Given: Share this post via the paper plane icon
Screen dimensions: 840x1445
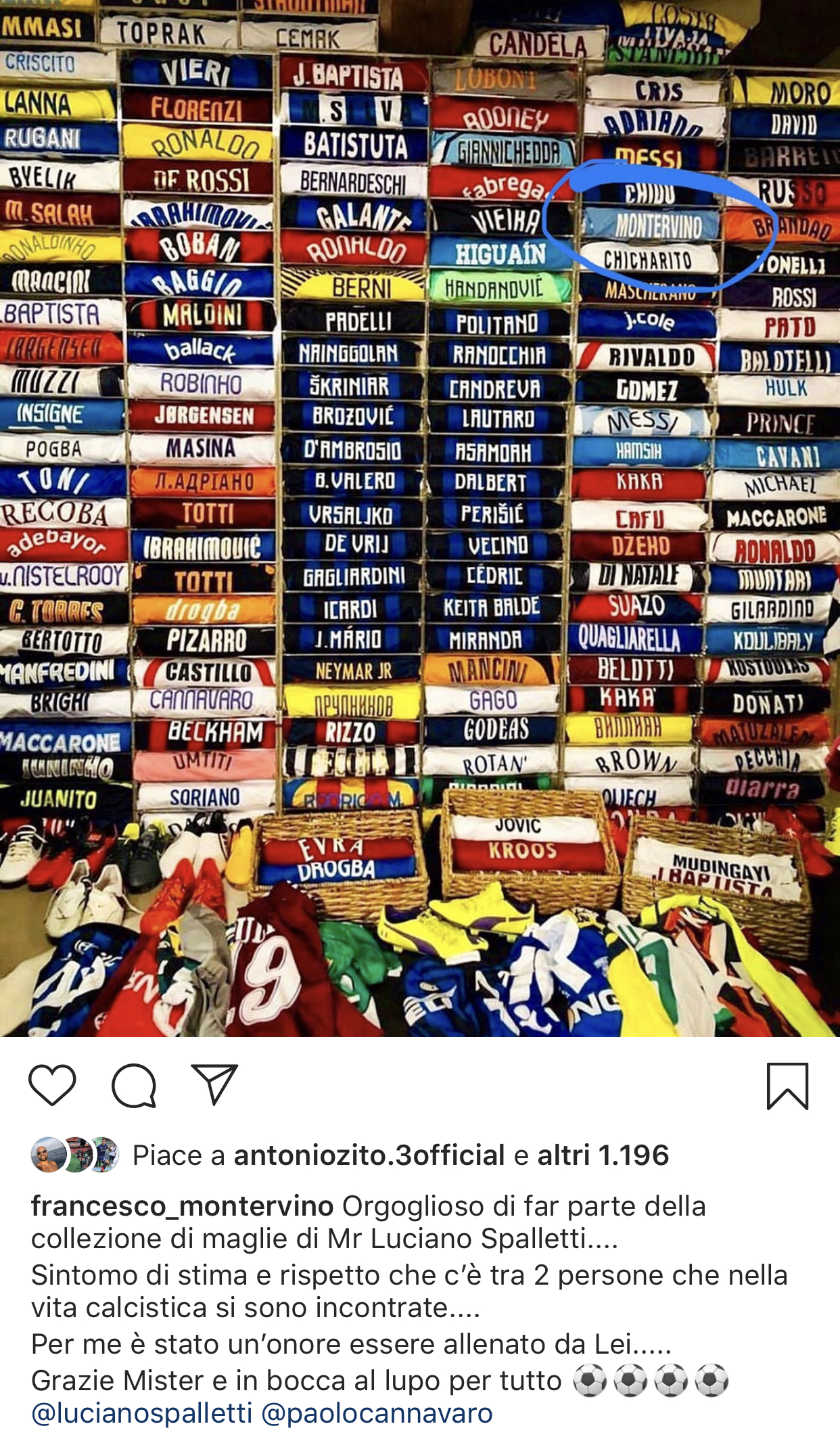Looking at the screenshot, I should click(214, 1084).
